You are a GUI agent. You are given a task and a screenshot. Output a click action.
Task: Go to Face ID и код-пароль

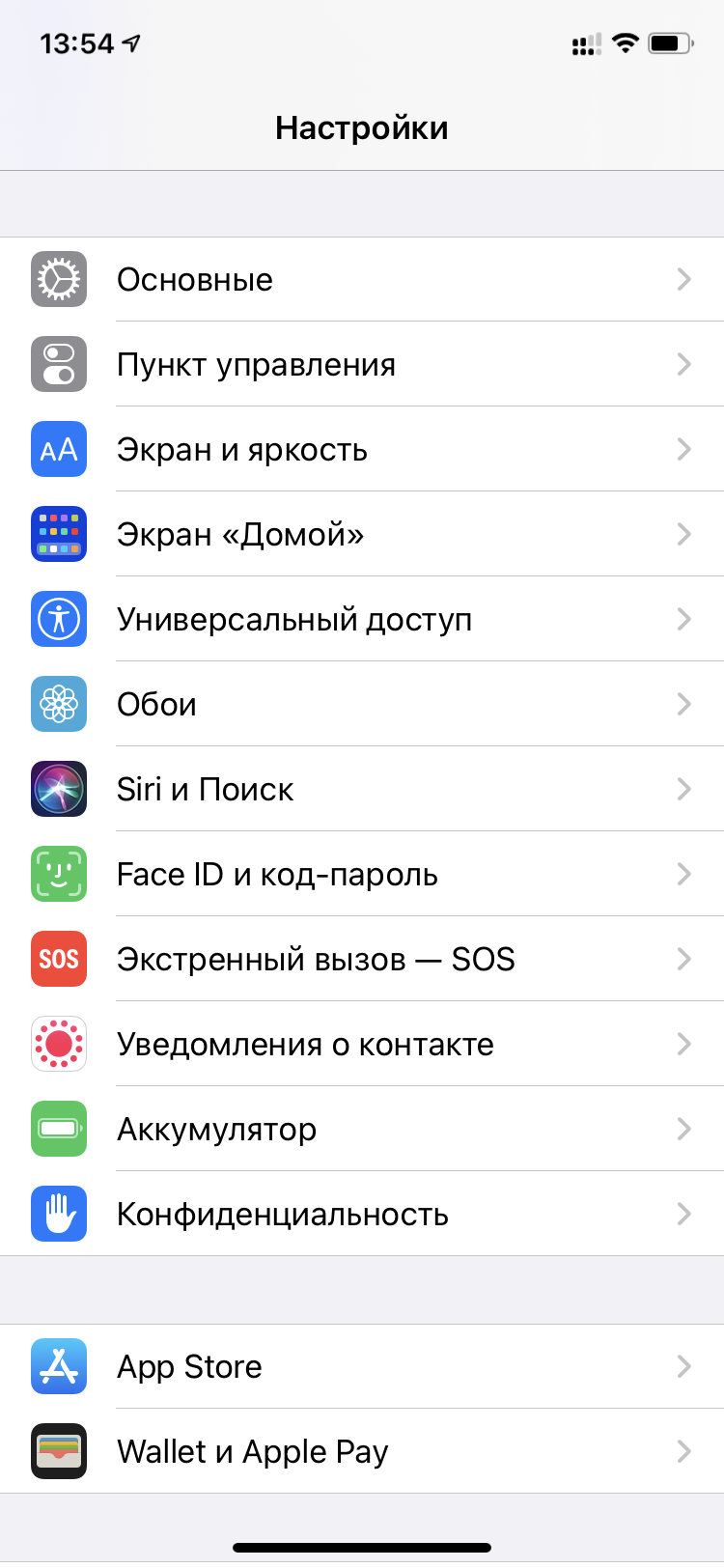tap(362, 874)
